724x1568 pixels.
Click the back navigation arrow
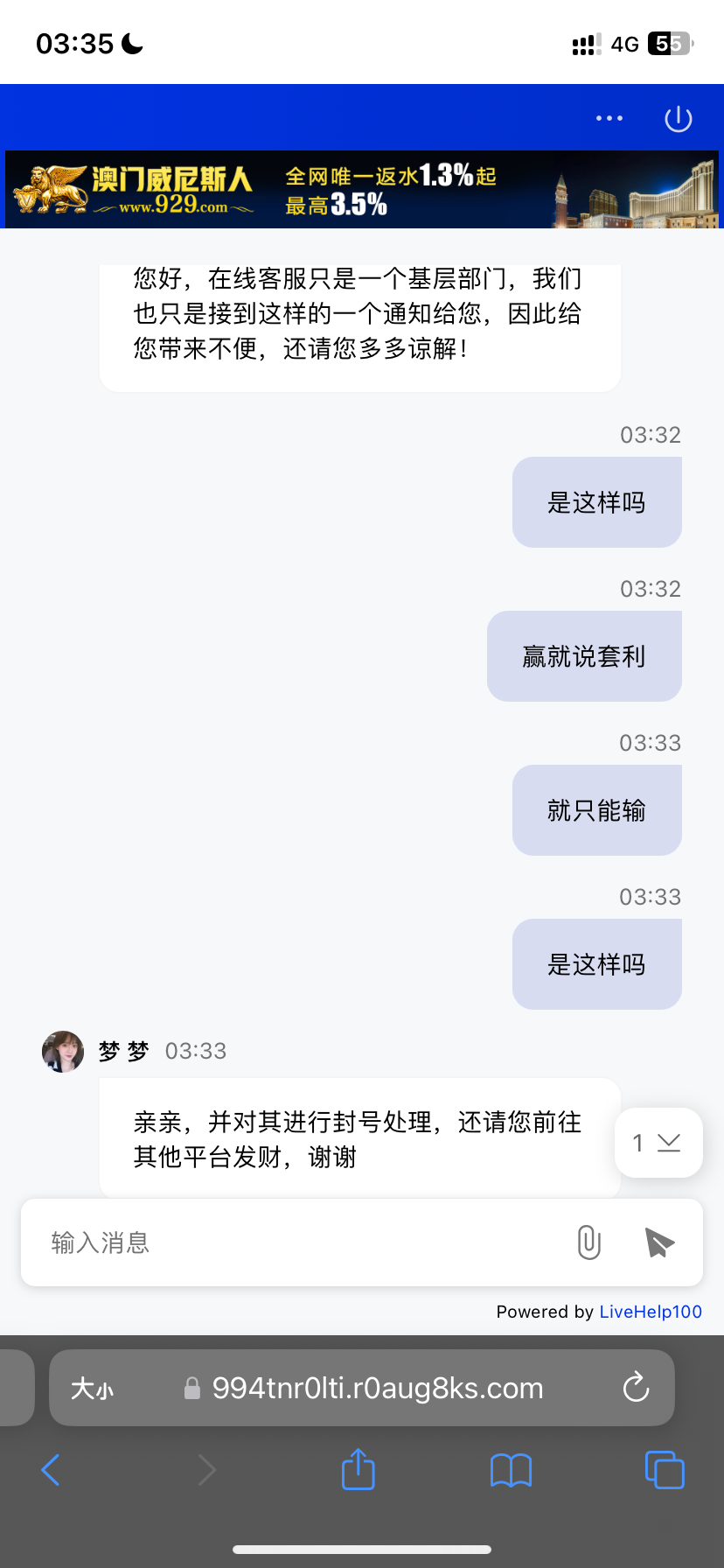point(51,1470)
